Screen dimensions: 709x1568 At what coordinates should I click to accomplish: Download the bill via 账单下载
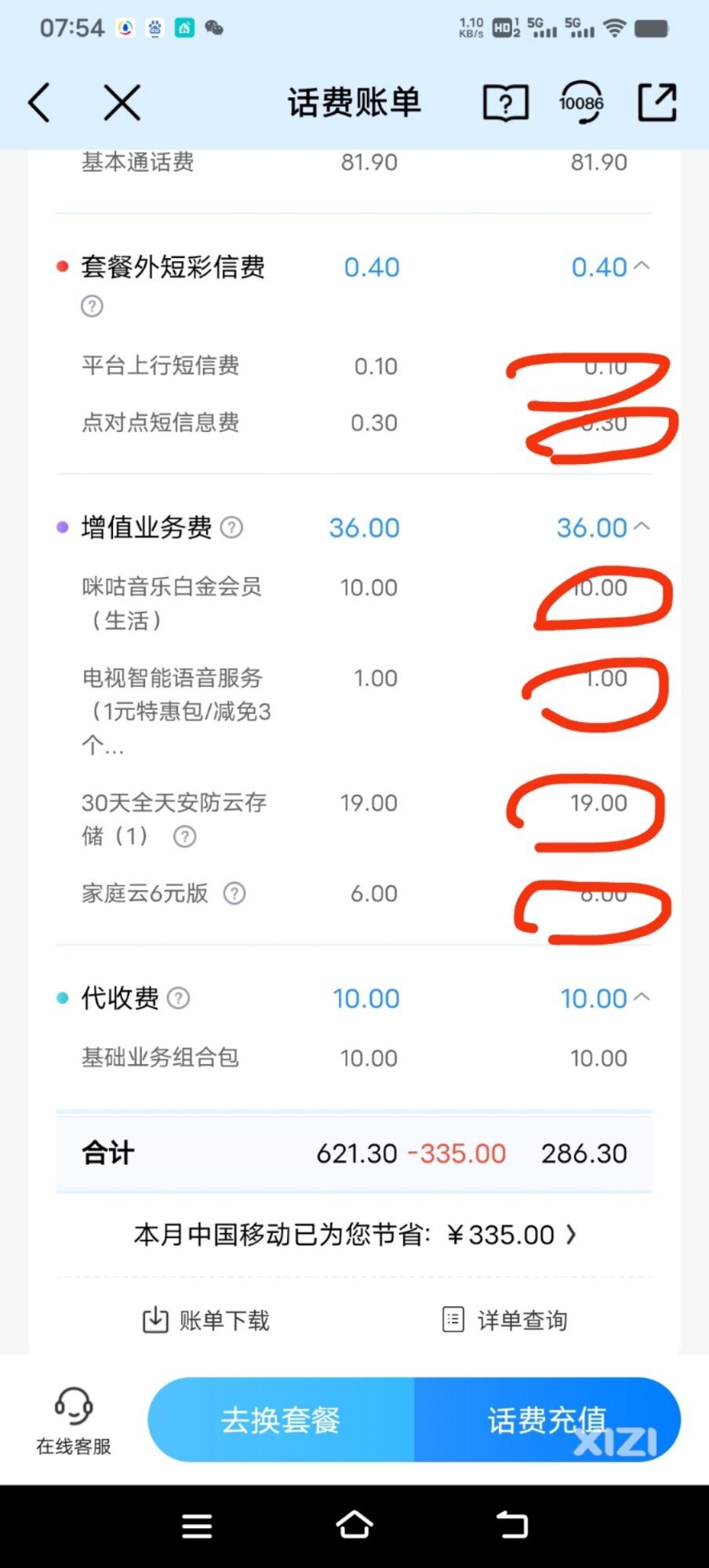pyautogui.click(x=205, y=1320)
